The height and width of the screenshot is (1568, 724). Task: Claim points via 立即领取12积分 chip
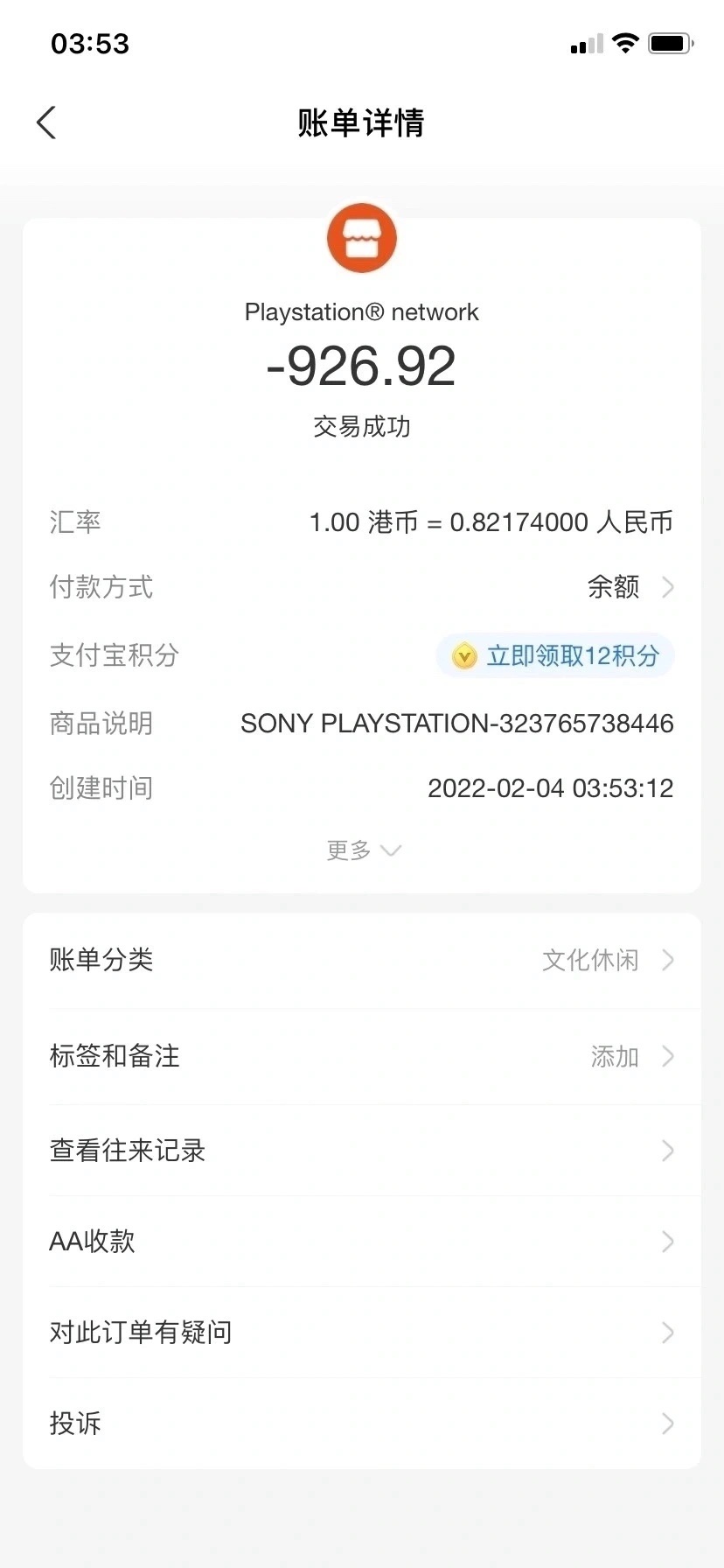coord(555,655)
